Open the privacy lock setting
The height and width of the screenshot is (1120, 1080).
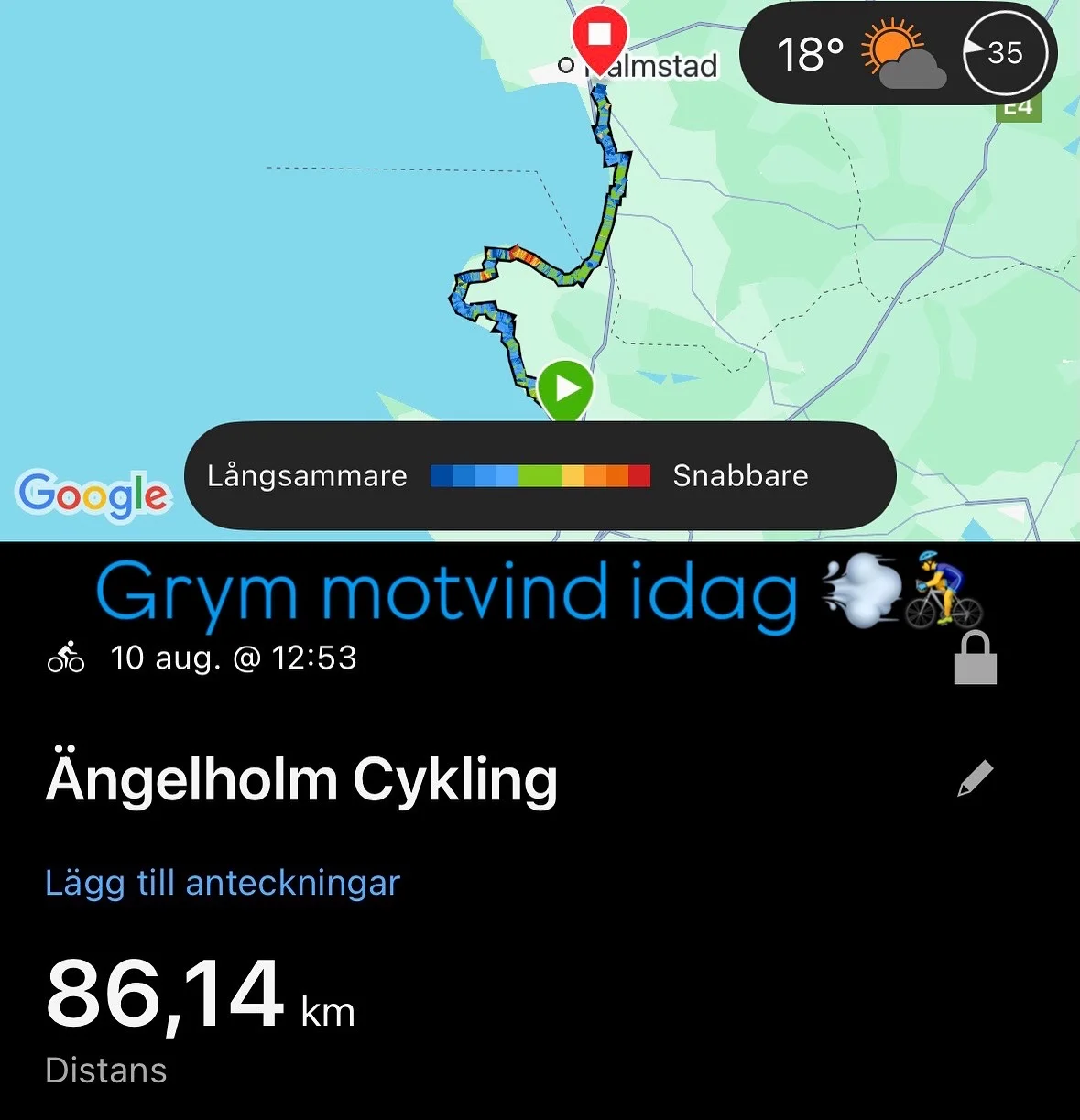click(975, 658)
